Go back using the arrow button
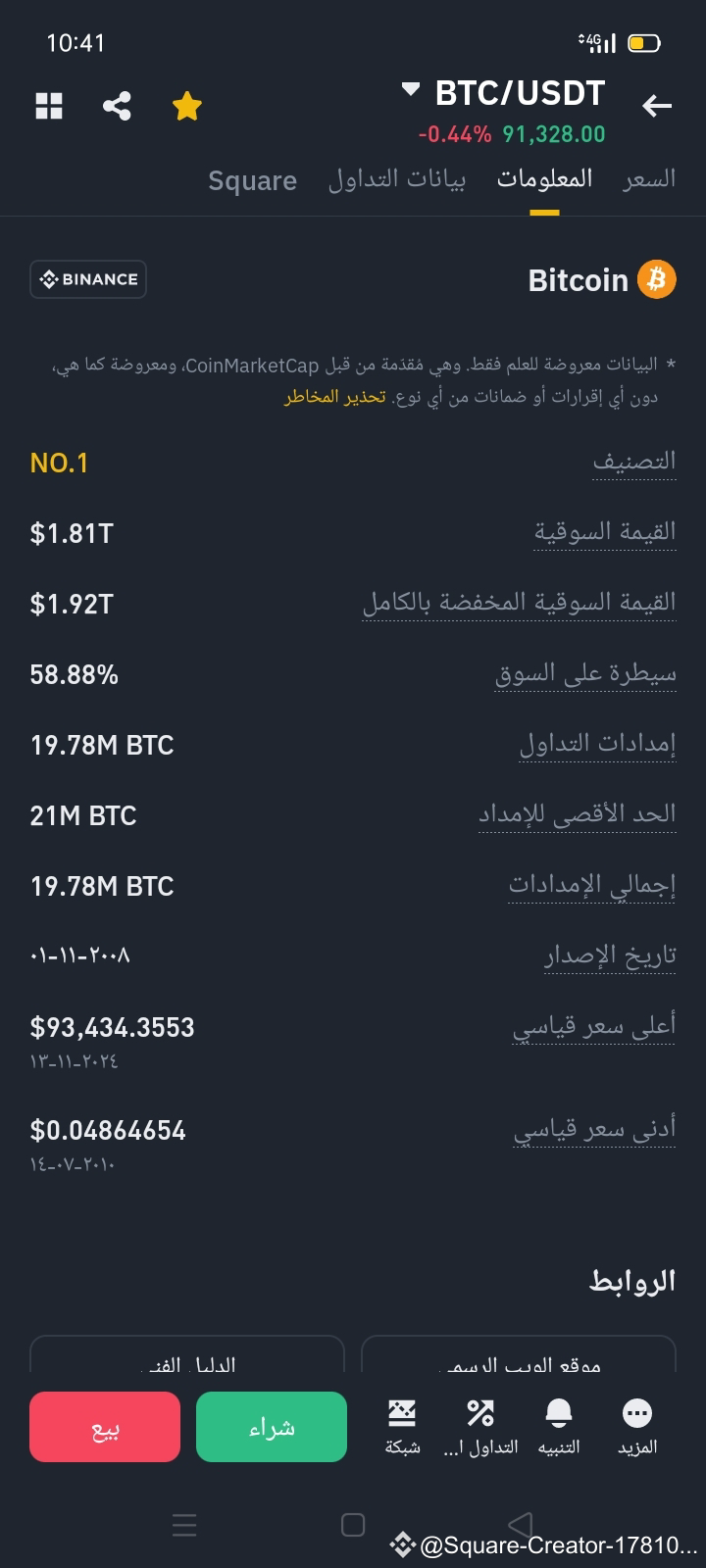Viewport: 706px width, 1568px height. coord(657,108)
